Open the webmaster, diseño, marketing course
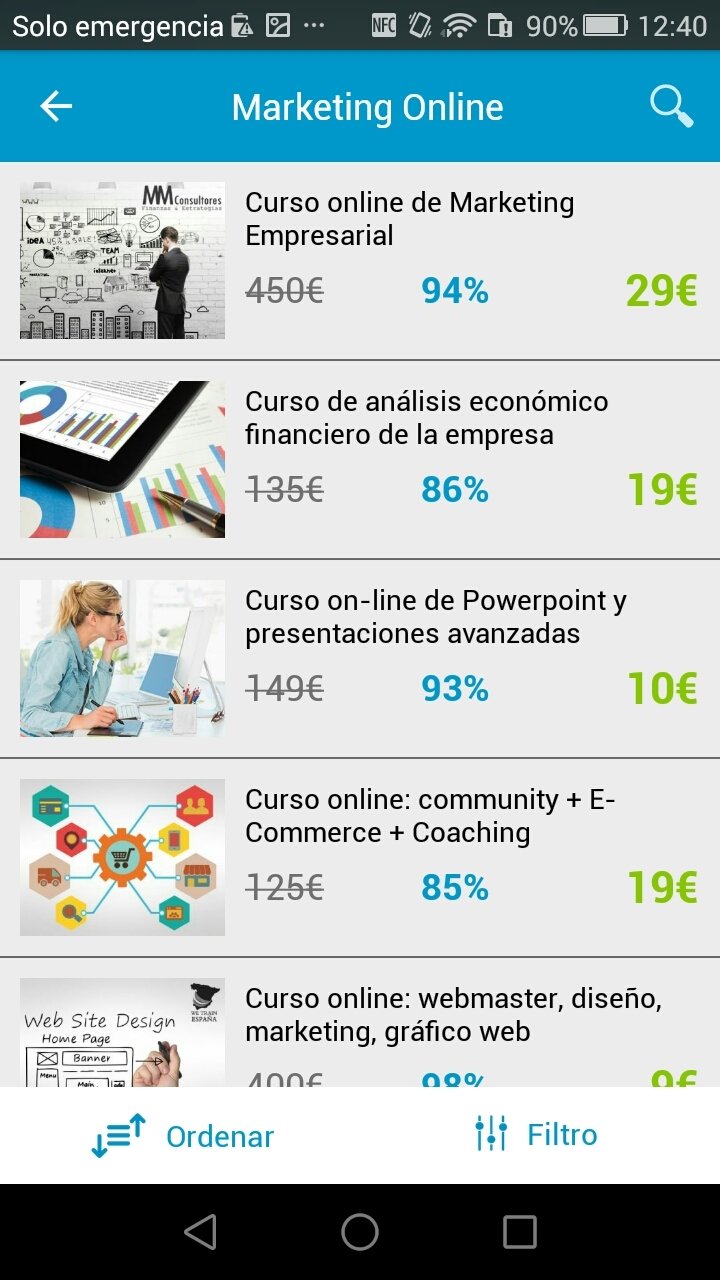The width and height of the screenshot is (720, 1280). click(x=360, y=1023)
